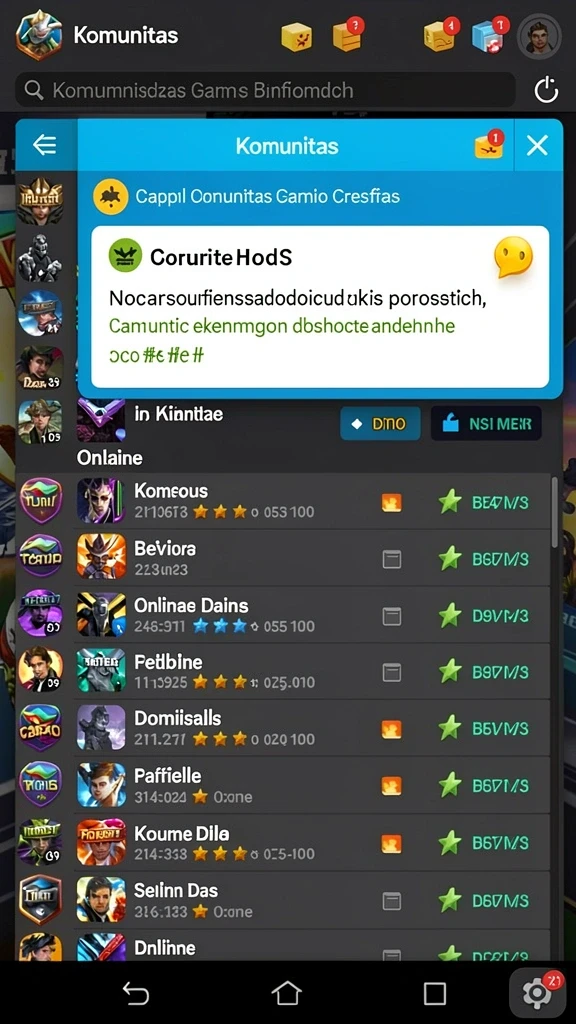Tap the speech bubble emoji on Corurite HodS card
Viewport: 576px width, 1024px height.
click(513, 257)
